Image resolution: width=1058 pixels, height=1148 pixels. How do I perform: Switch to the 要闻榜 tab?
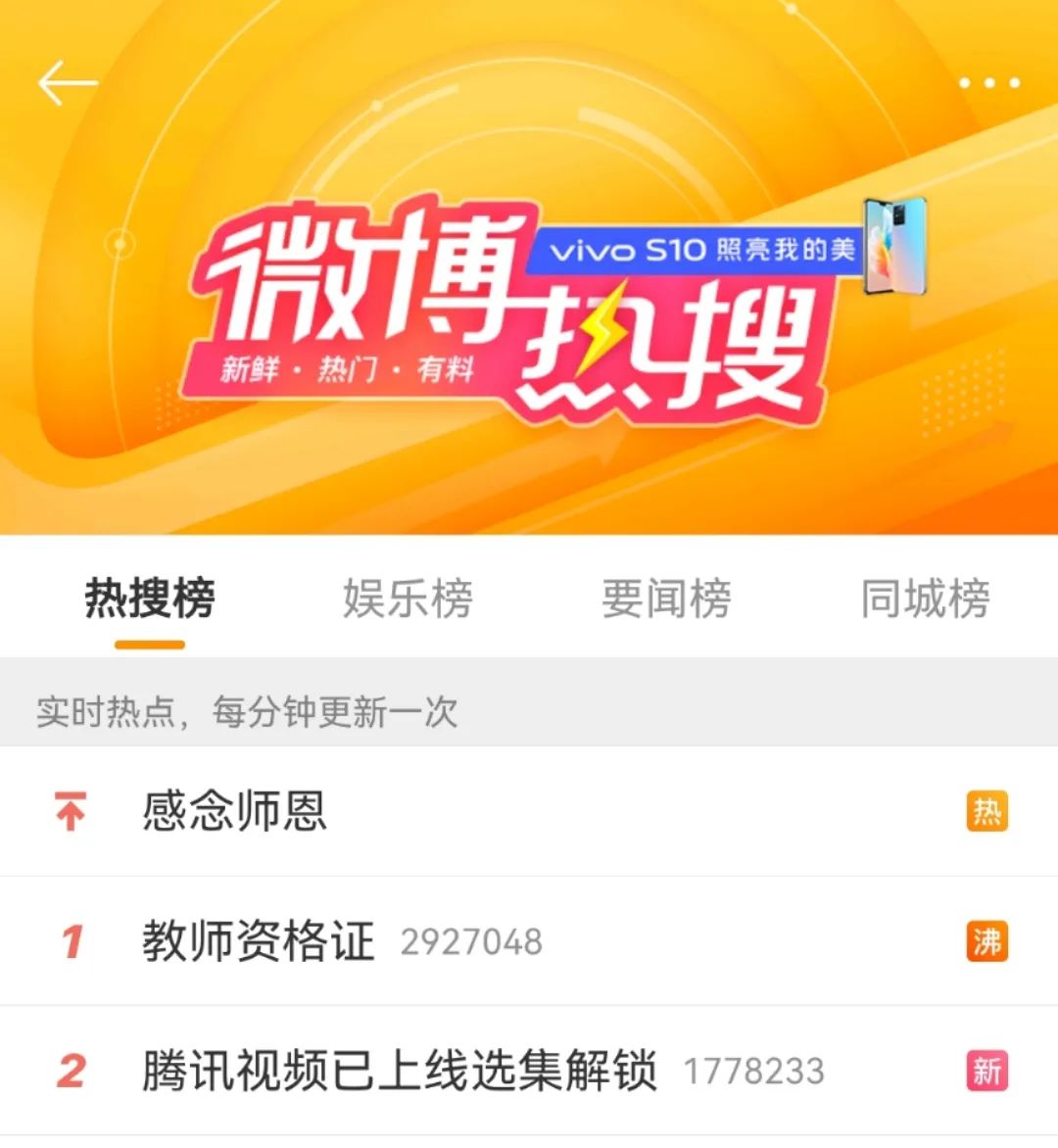click(666, 598)
